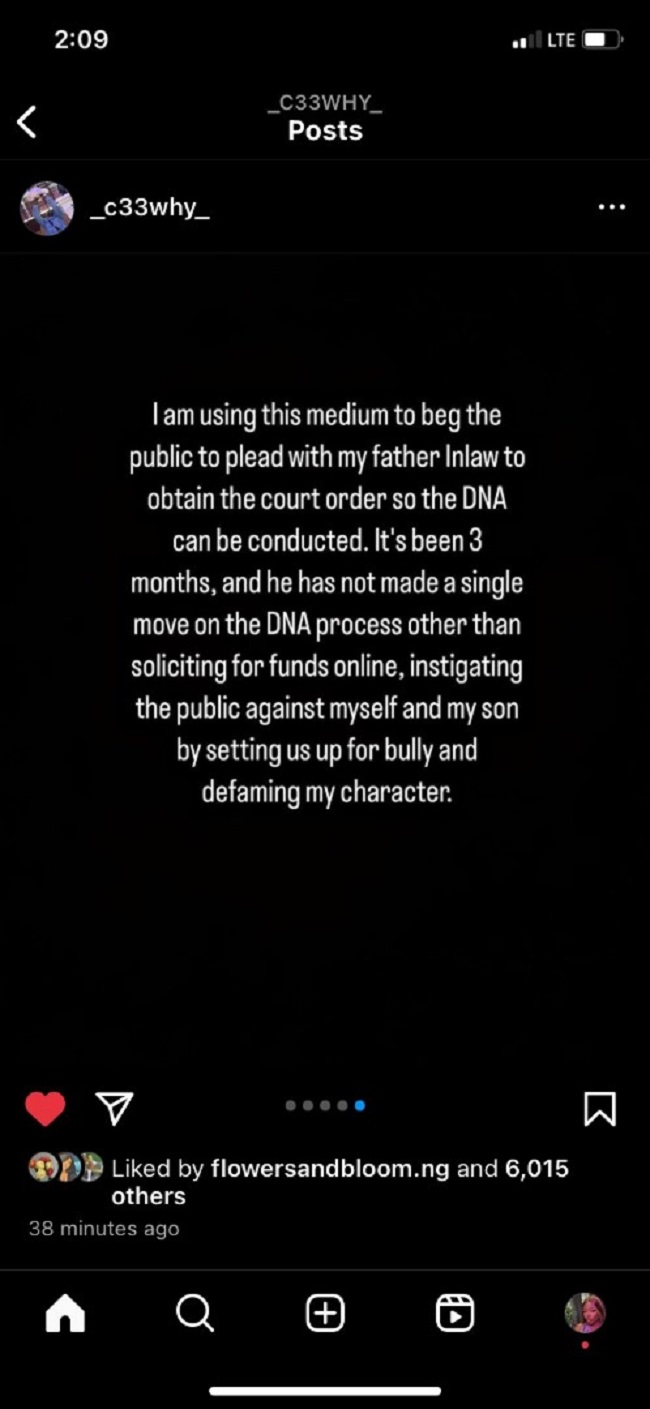Share the post via the paper plane icon
Image resolution: width=650 pixels, height=1409 pixels.
(x=114, y=1106)
